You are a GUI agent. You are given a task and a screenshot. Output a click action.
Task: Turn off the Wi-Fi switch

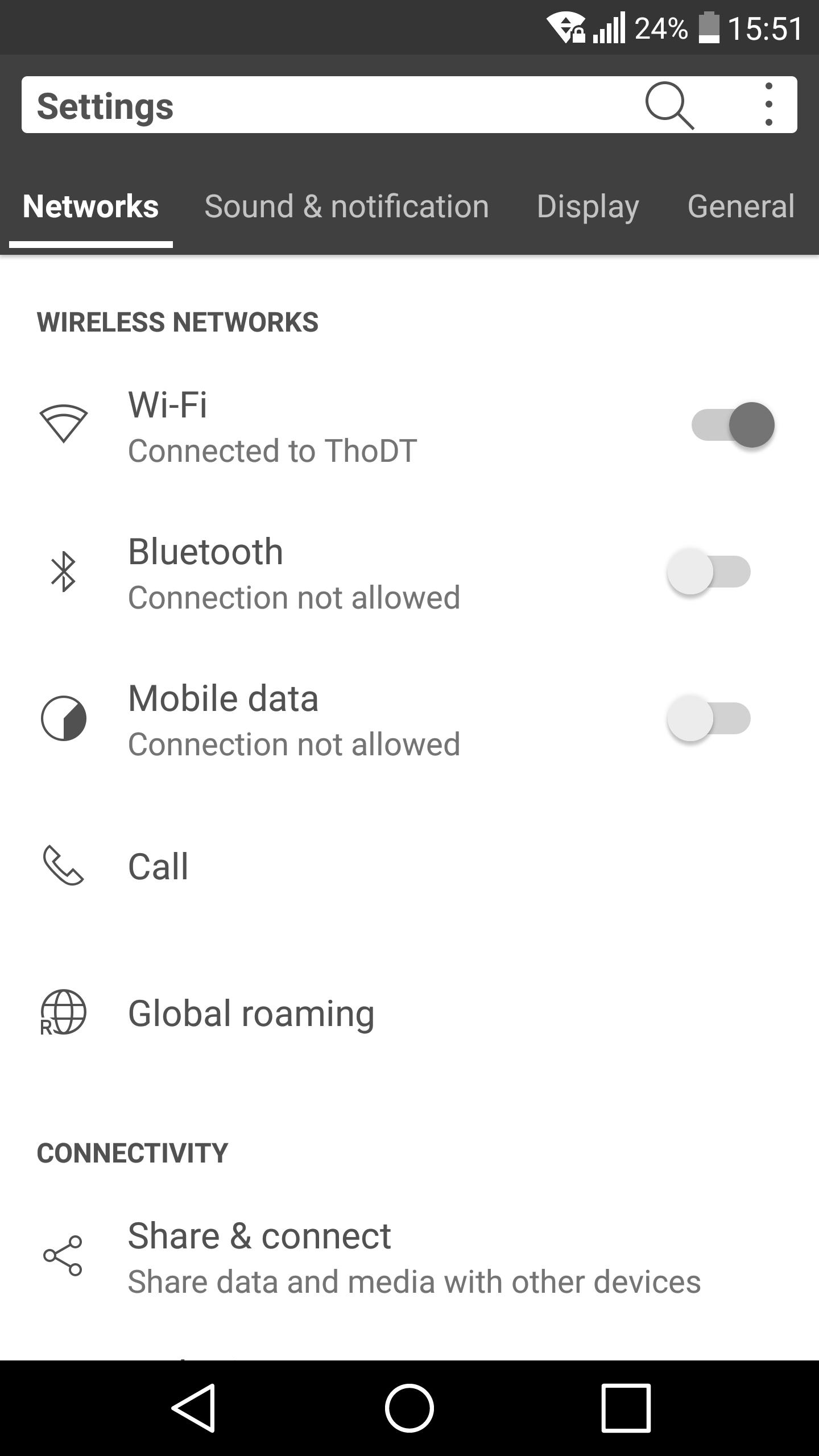coord(733,425)
